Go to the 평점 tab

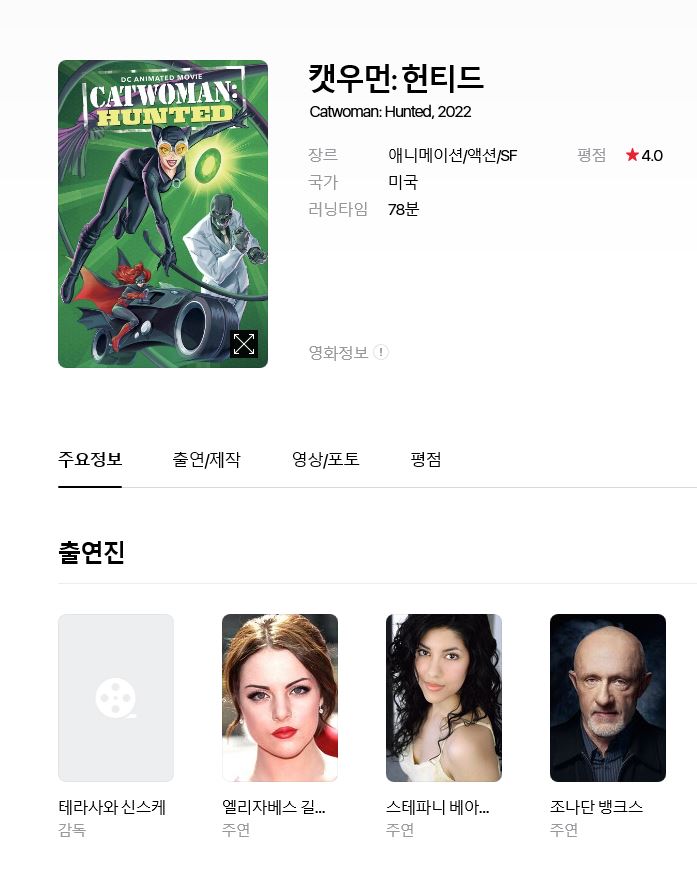click(425, 460)
